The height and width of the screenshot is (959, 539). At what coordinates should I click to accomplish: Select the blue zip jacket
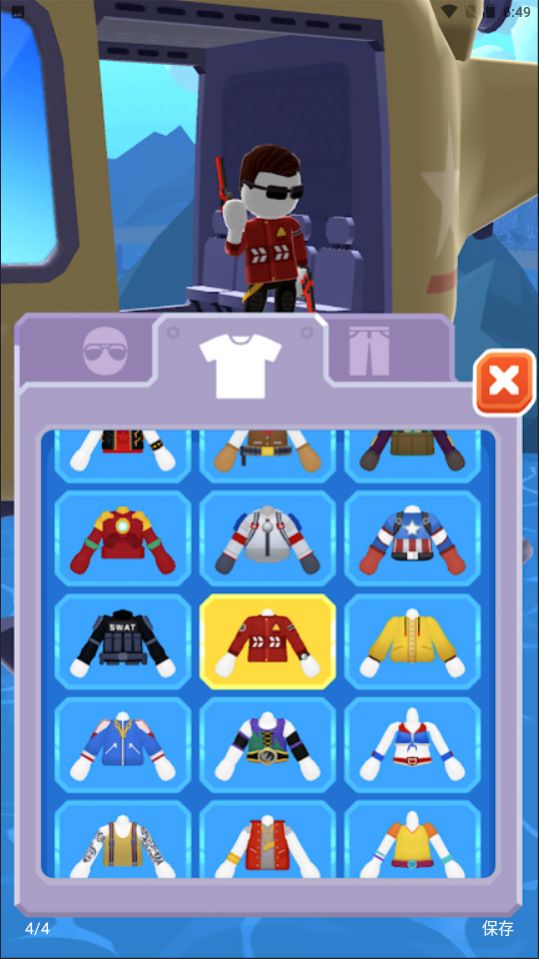[x=123, y=745]
